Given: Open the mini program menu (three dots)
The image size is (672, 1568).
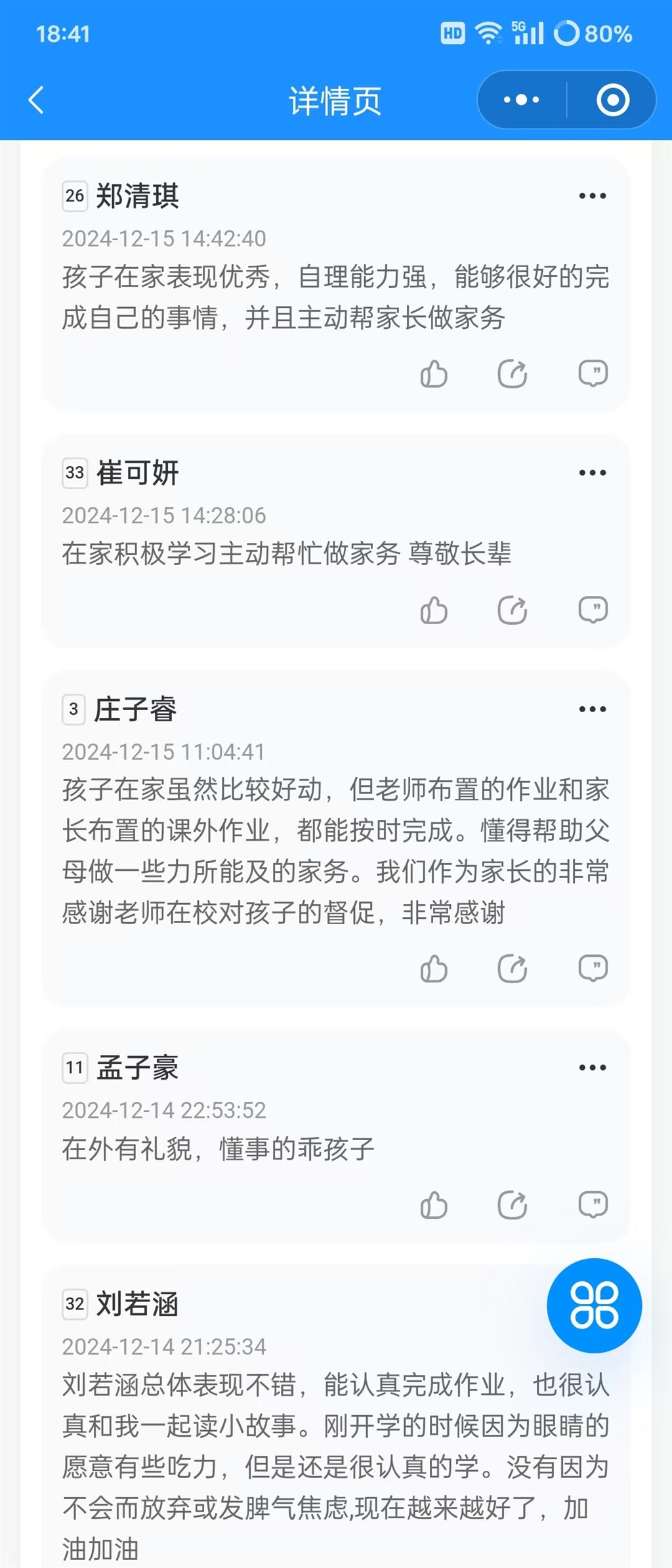Looking at the screenshot, I should click(x=521, y=100).
